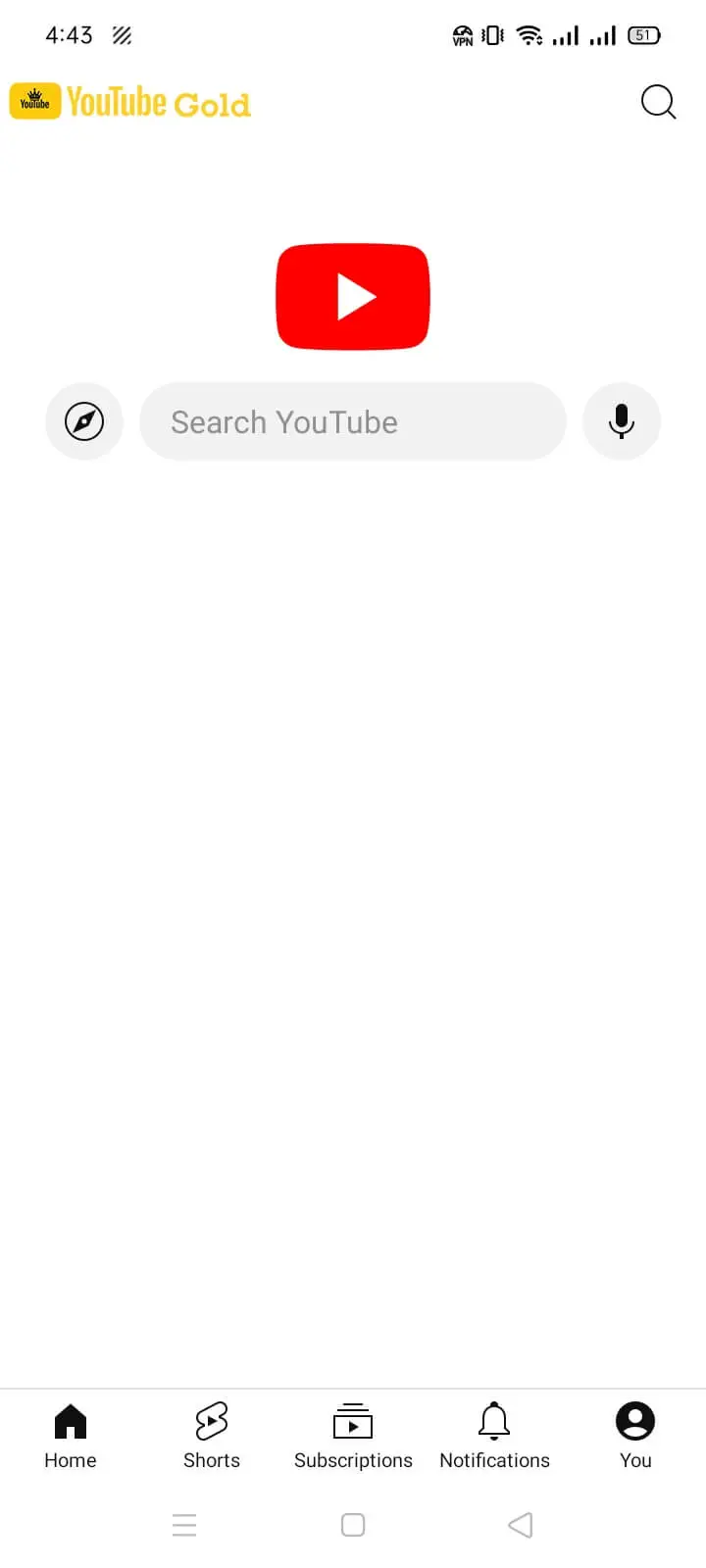Open the You profile tab
This screenshot has height=1568, width=706.
click(x=635, y=1436)
